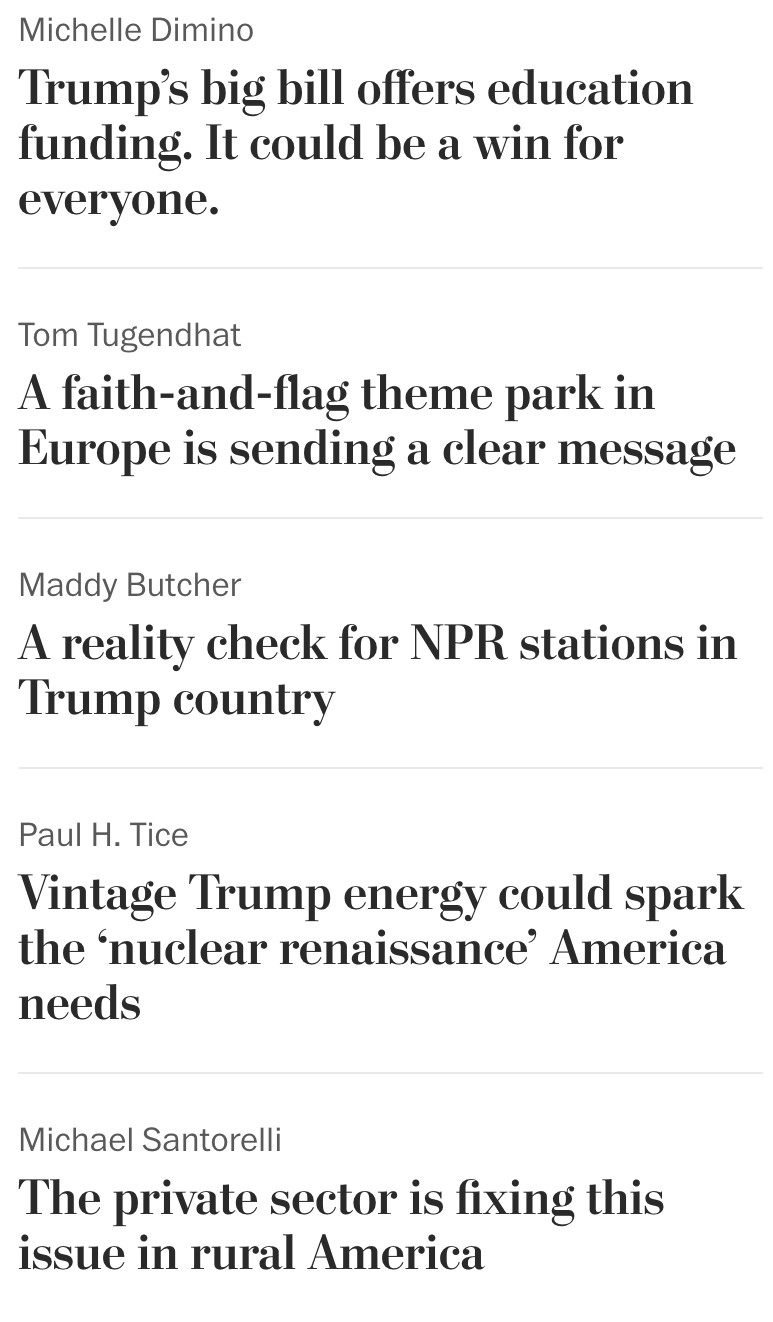Open the nuclear renaissance article by Paul H. Tice

tap(381, 948)
